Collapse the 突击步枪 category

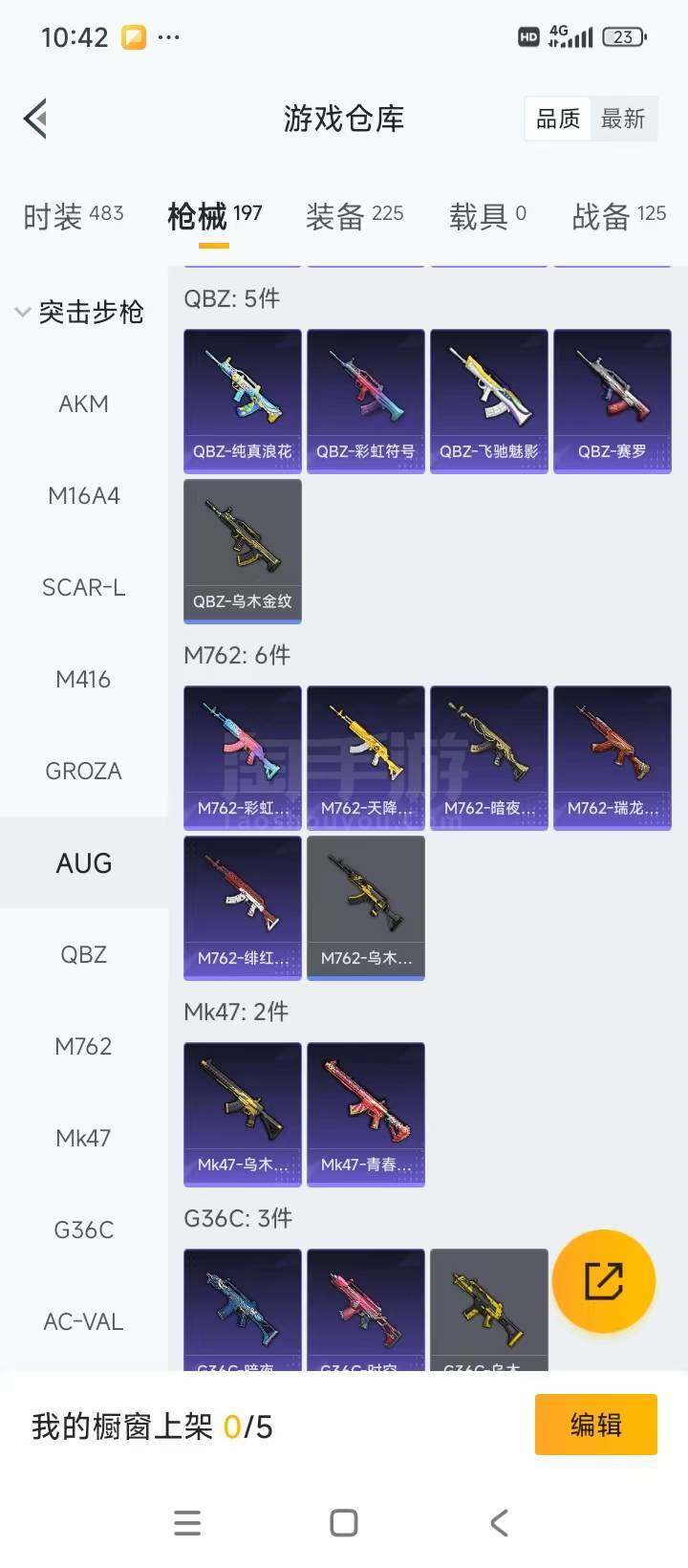point(80,312)
